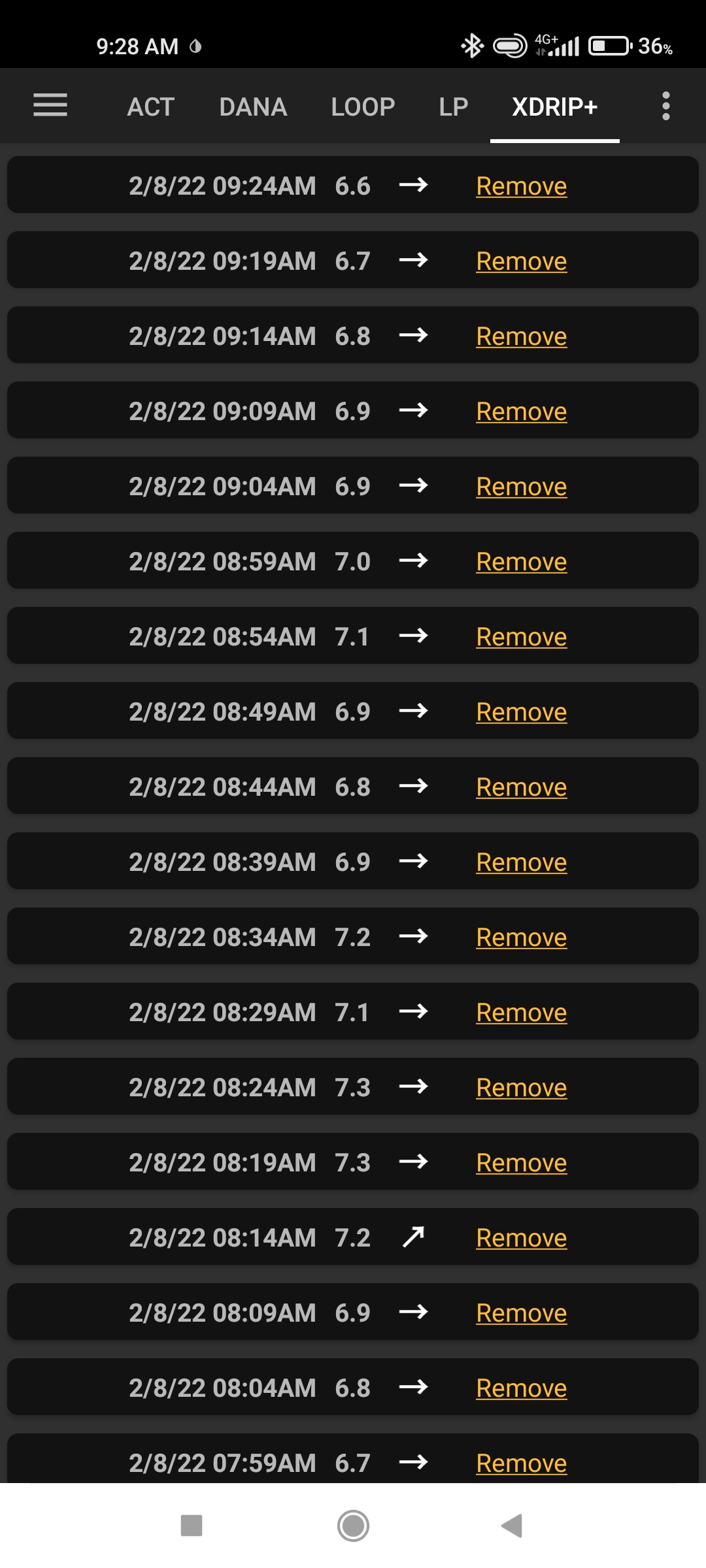Remove the 08:34AM reading of 7.2
The height and width of the screenshot is (1568, 706).
(521, 936)
